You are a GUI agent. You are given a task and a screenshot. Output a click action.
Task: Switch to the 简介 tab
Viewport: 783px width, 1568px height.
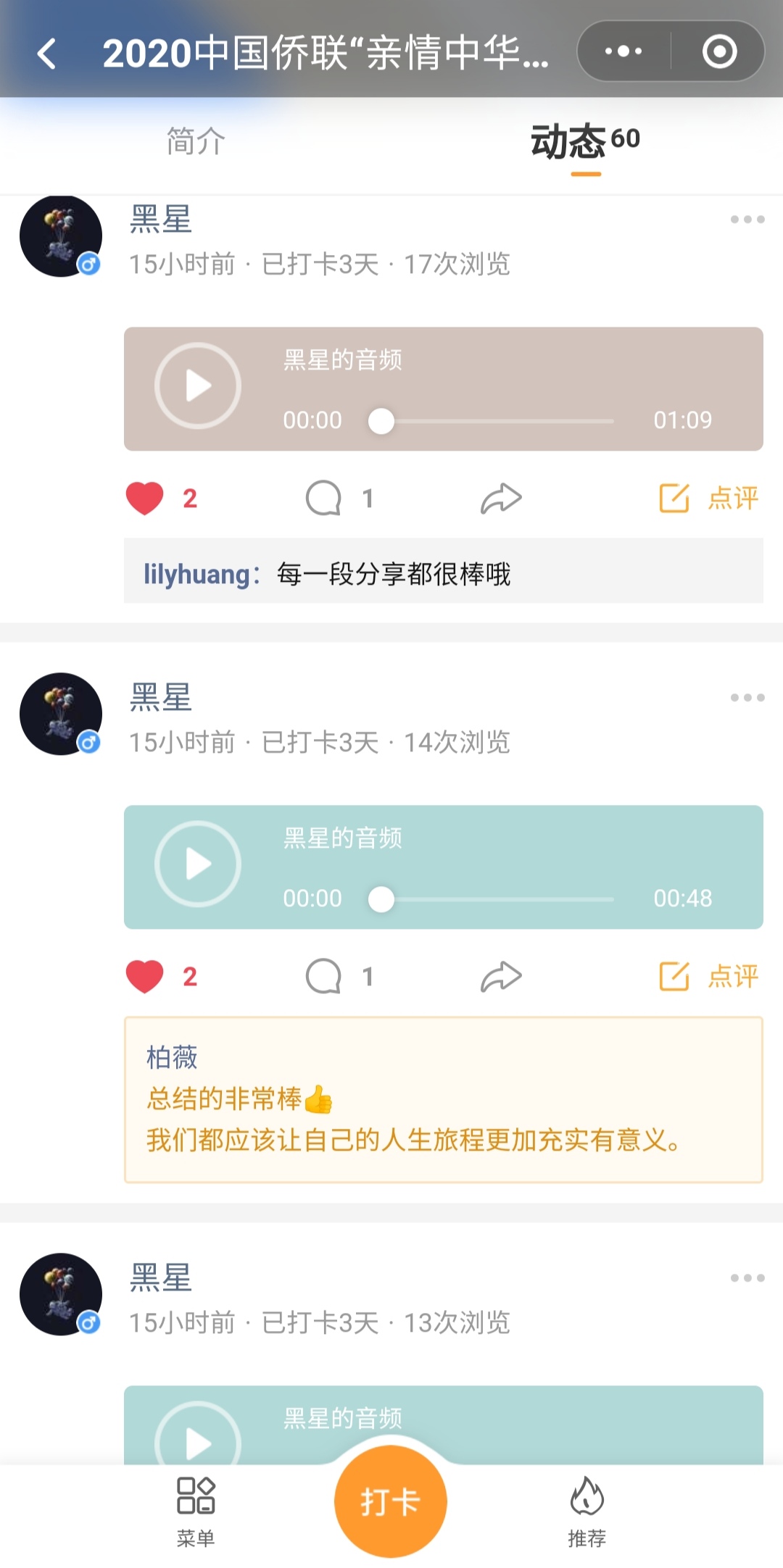tap(196, 141)
